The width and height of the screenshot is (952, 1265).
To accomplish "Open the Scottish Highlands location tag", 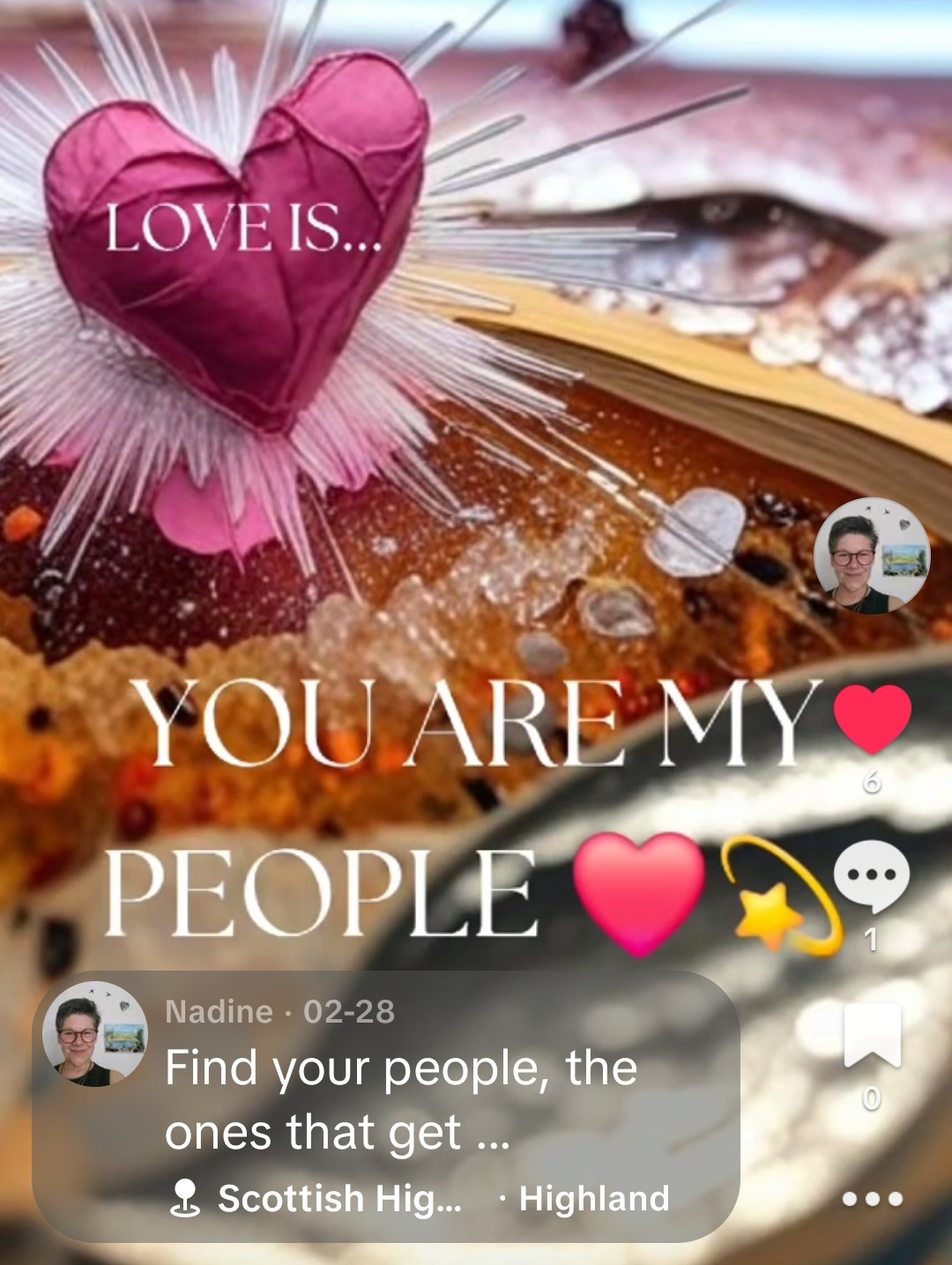I will (339, 1198).
